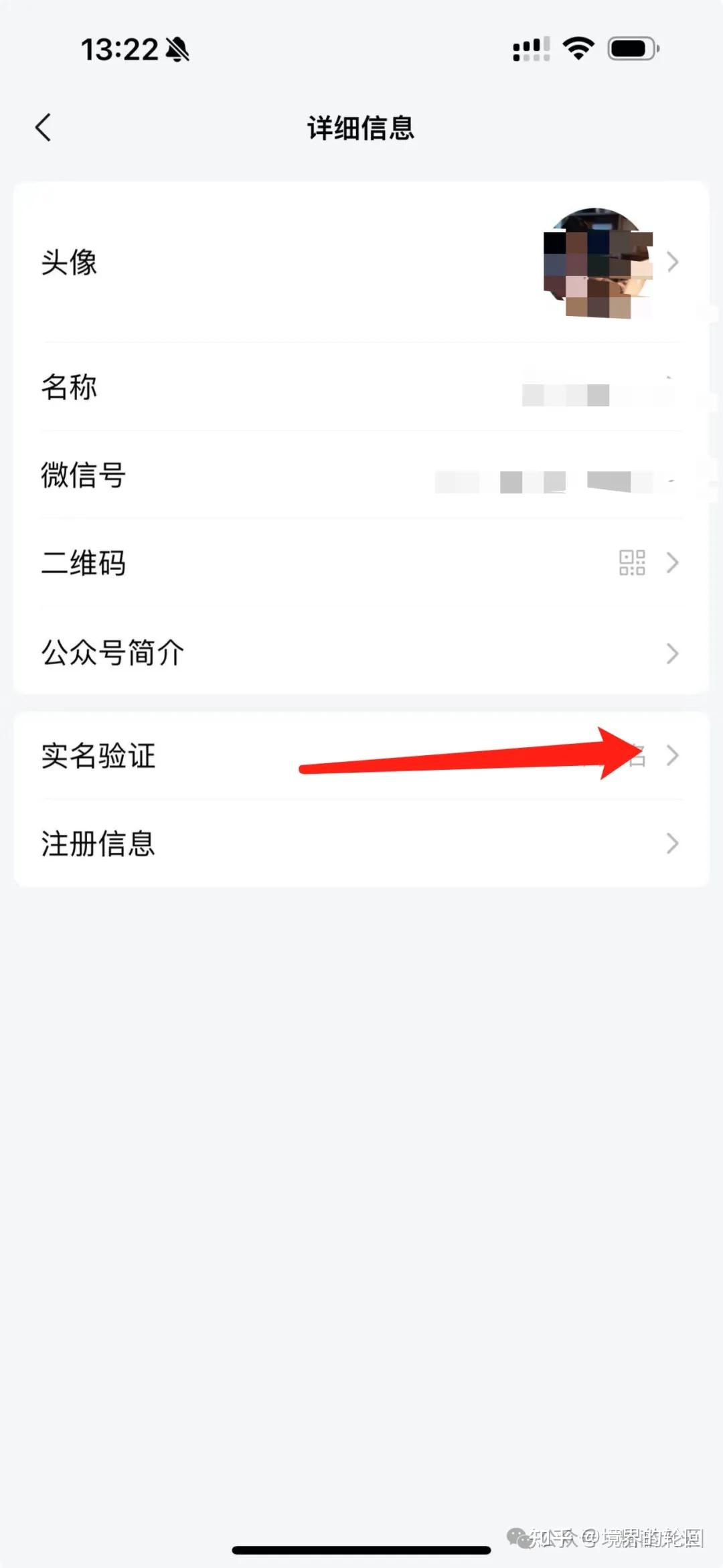This screenshot has width=723, height=1568.
Task: Open 注册信息 registration info
Action: tap(361, 843)
